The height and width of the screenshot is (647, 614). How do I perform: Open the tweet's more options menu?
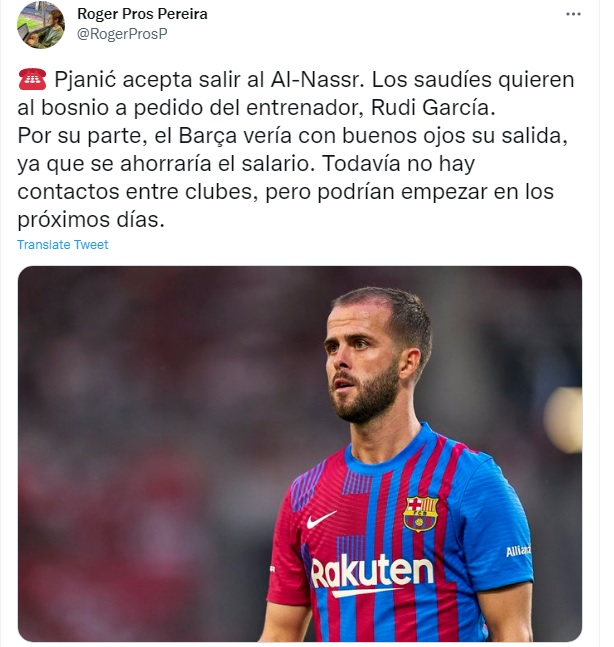point(573,15)
